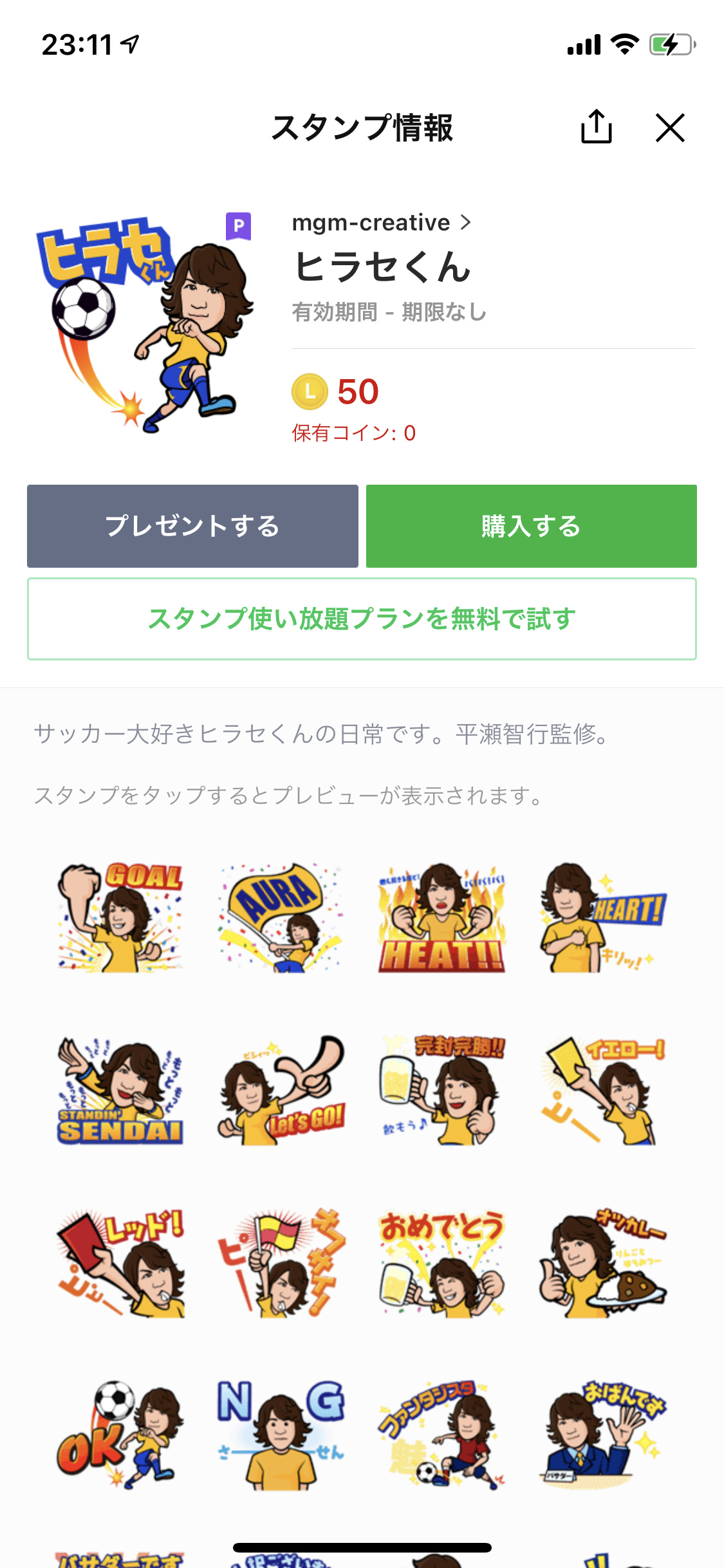Screen dimensions: 724x1568
Task: Preview the 完封完勝!! beer sticker
Action: point(441,1090)
